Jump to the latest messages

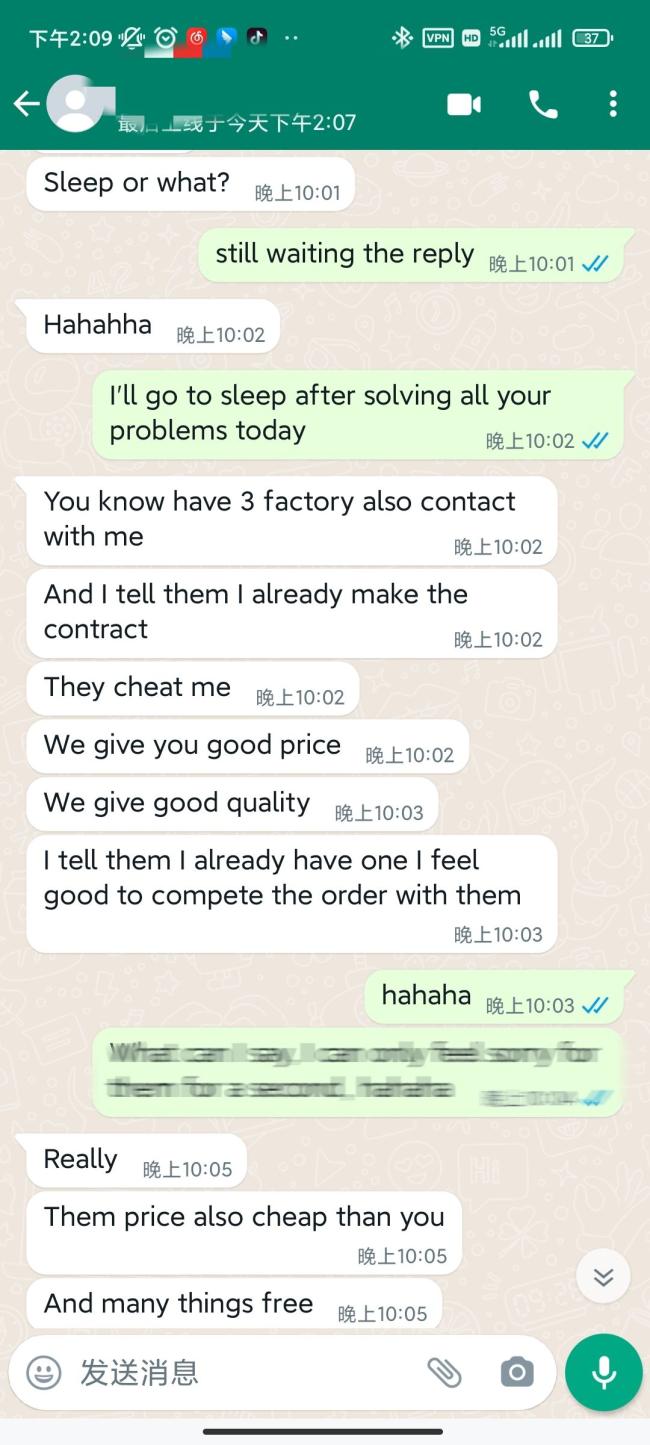pos(603,1277)
